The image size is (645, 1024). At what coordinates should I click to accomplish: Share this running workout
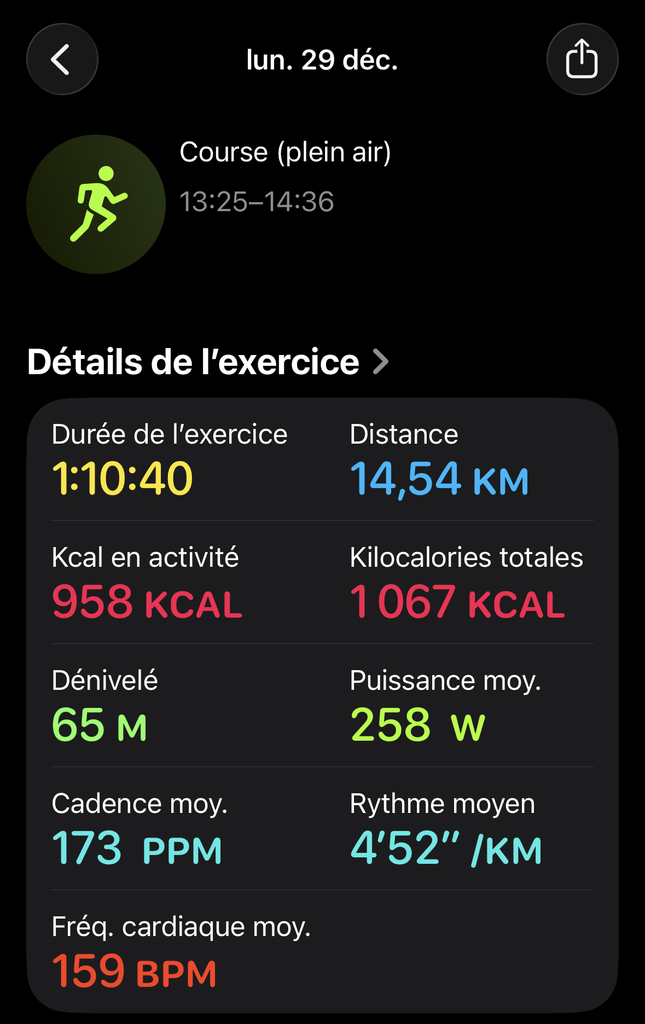tap(582, 60)
